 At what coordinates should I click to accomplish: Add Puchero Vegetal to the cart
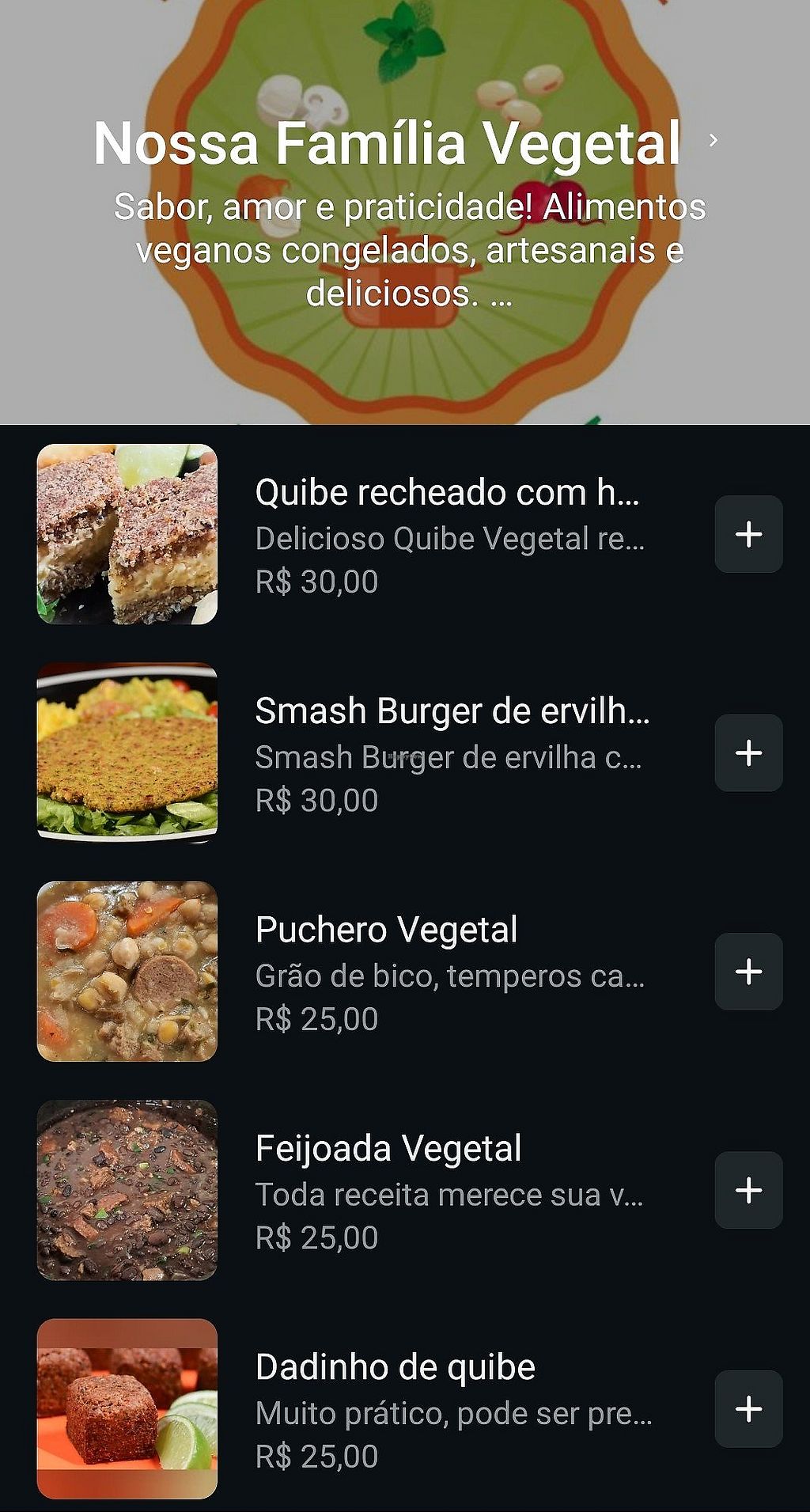748,972
